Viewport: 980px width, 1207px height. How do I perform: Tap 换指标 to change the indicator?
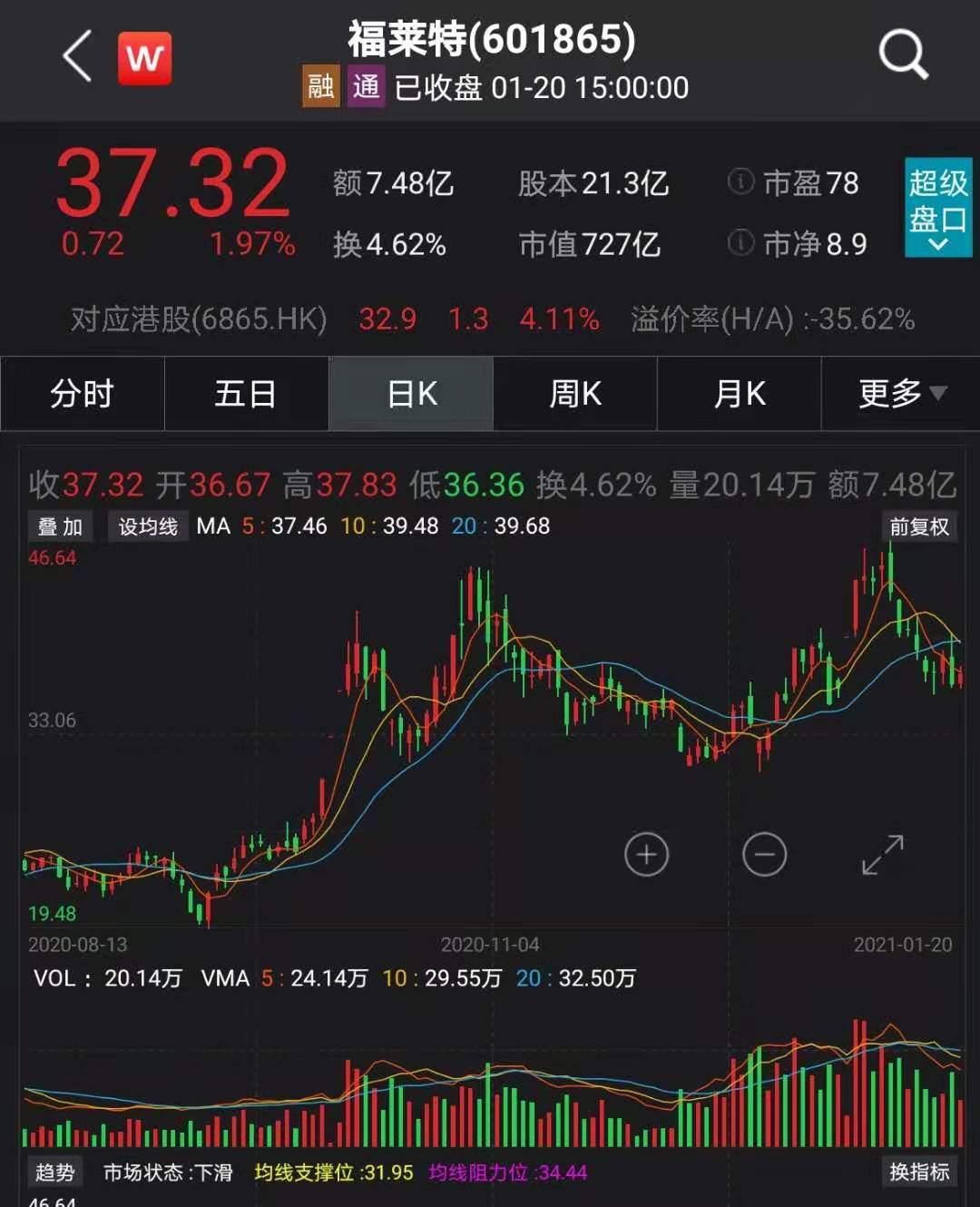pos(918,1172)
